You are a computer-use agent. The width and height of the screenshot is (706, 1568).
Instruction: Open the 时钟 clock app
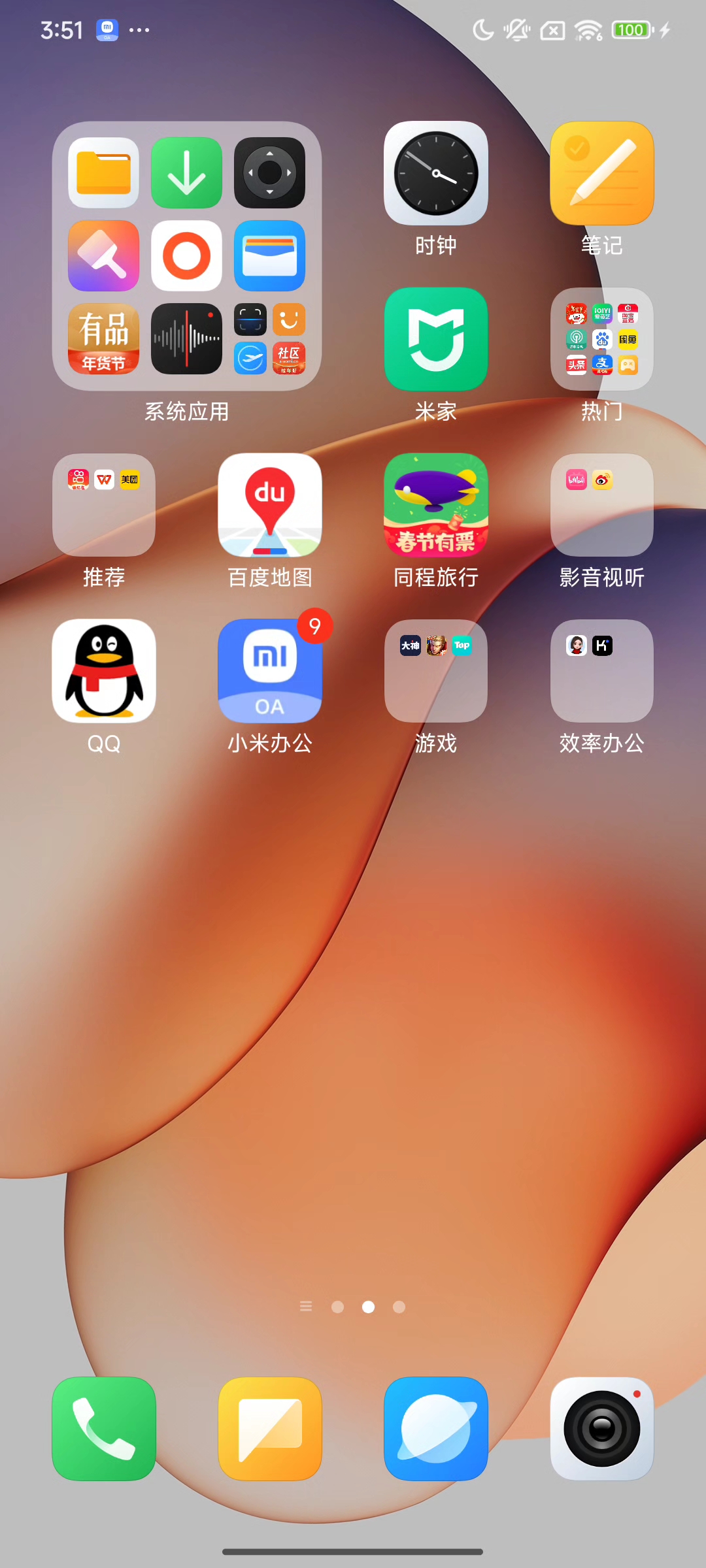435,174
